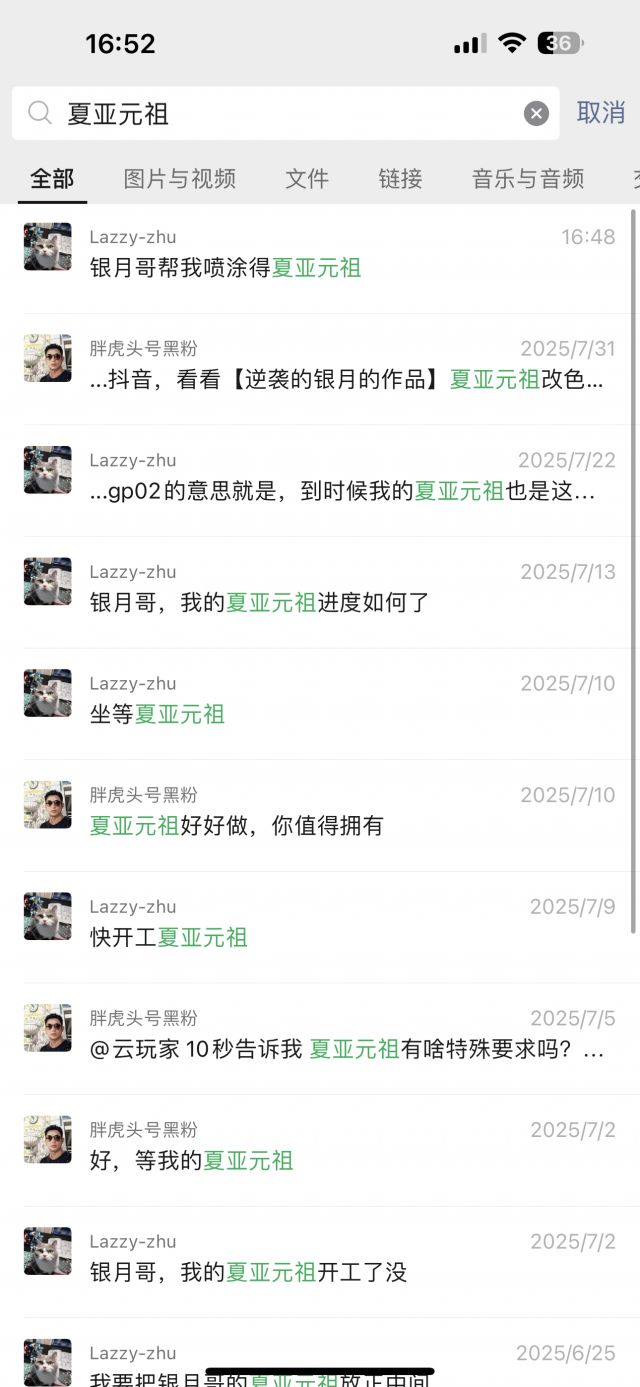The height and width of the screenshot is (1387, 640).
Task: Switch to the 链接 tab
Action: 400,179
